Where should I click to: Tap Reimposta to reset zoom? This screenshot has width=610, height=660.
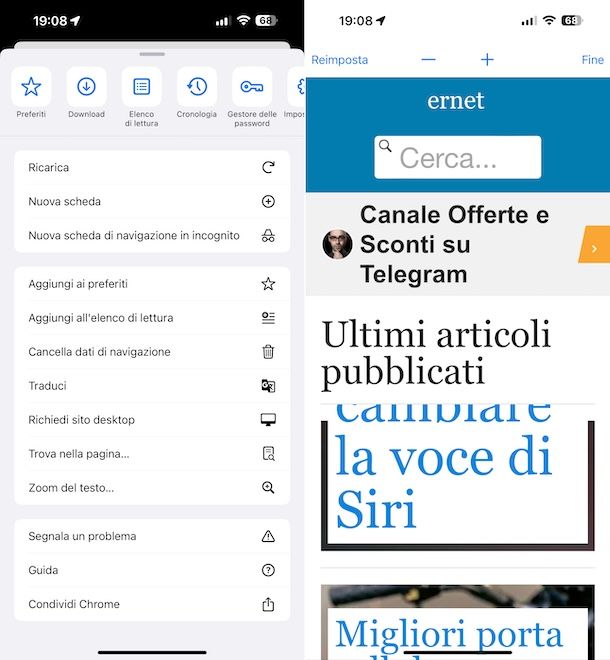pyautogui.click(x=340, y=60)
